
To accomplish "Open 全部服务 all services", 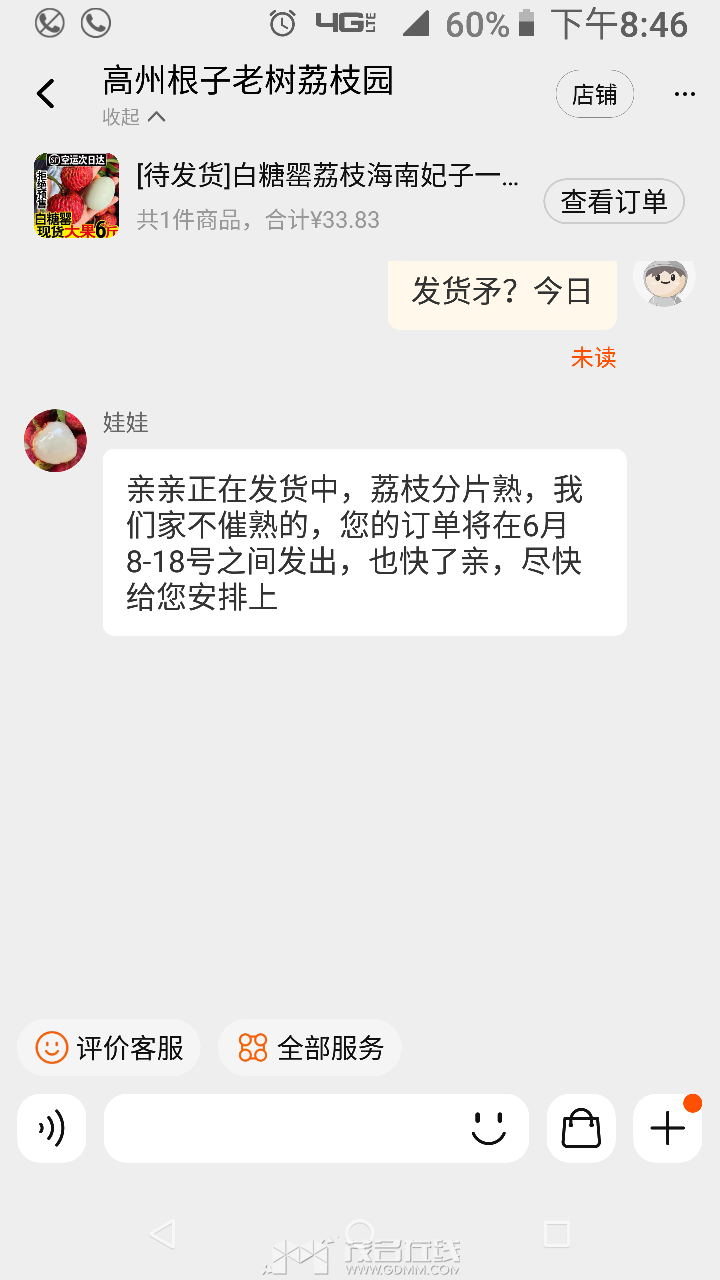I will click(310, 1048).
